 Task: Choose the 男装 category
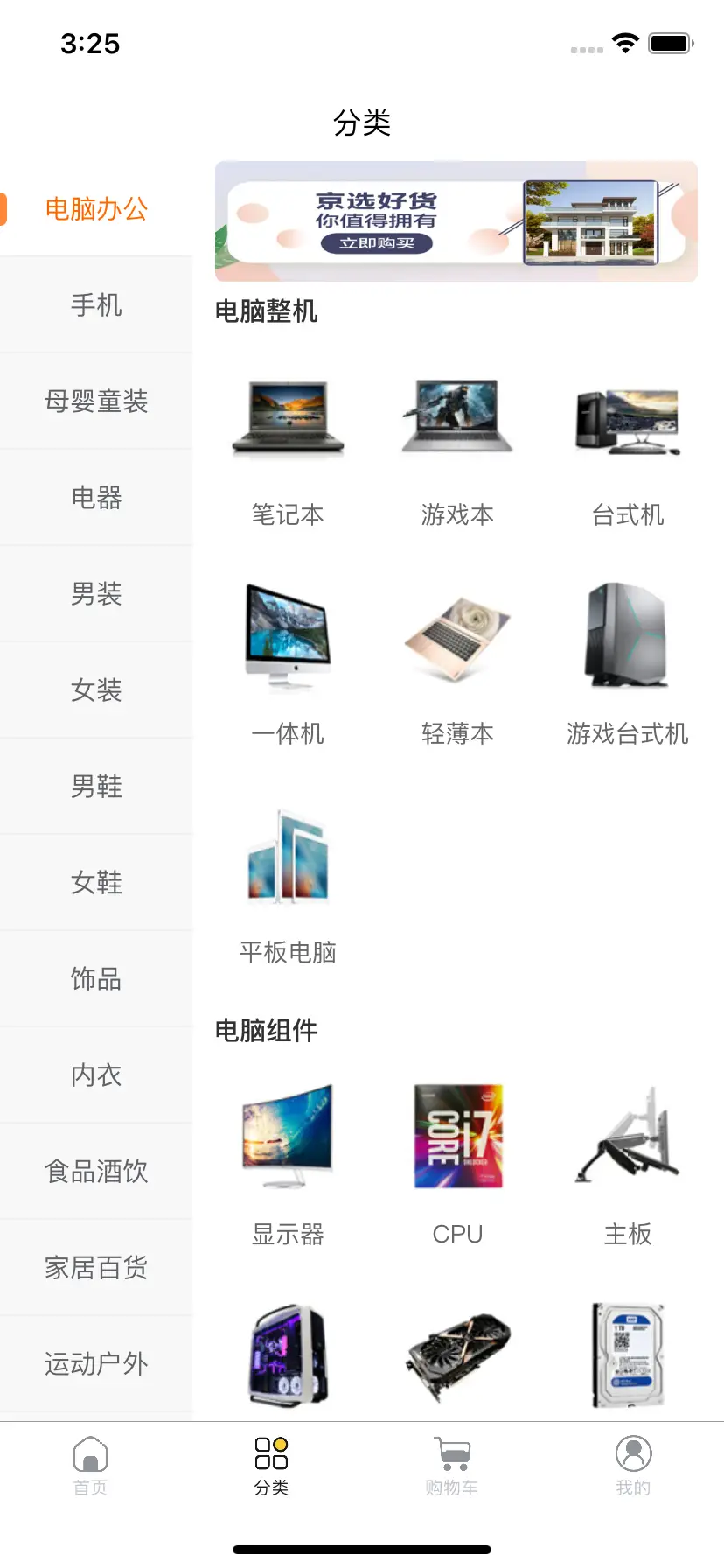(96, 594)
